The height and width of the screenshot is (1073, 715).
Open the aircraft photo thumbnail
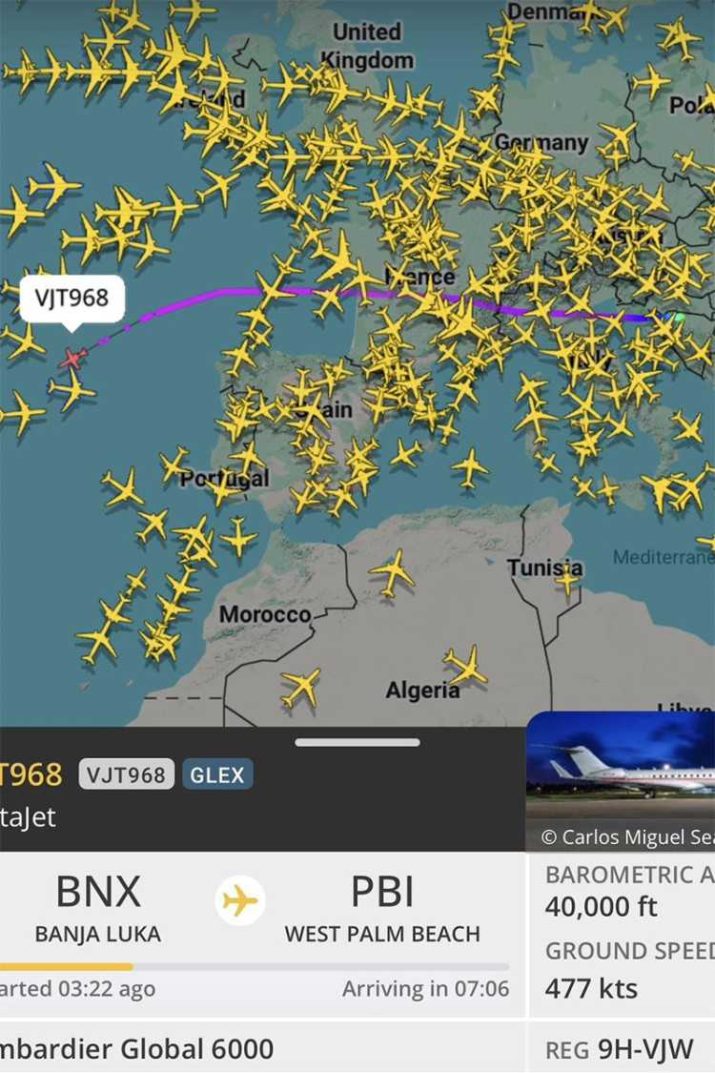tap(620, 768)
